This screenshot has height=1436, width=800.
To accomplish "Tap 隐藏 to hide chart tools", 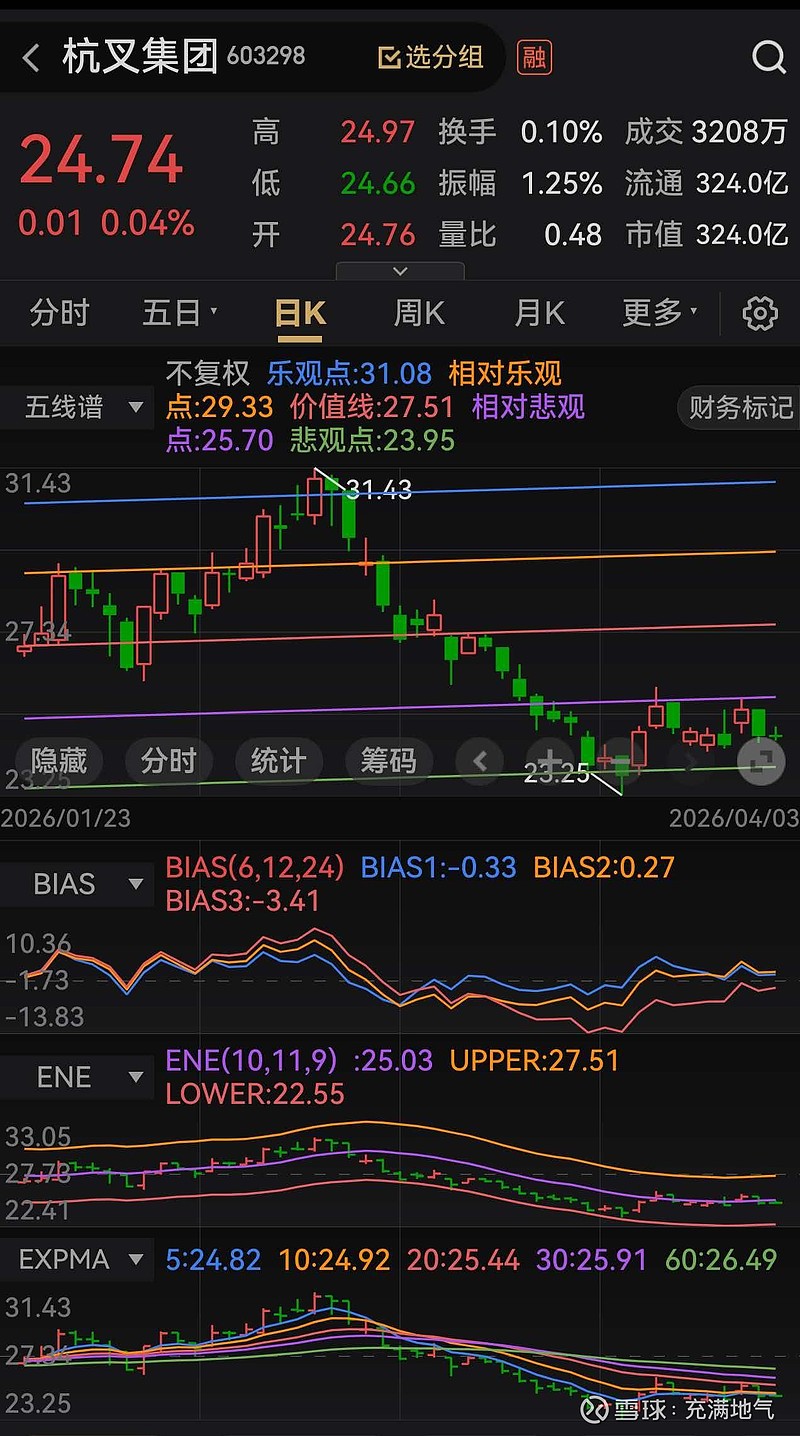I will coord(58,761).
